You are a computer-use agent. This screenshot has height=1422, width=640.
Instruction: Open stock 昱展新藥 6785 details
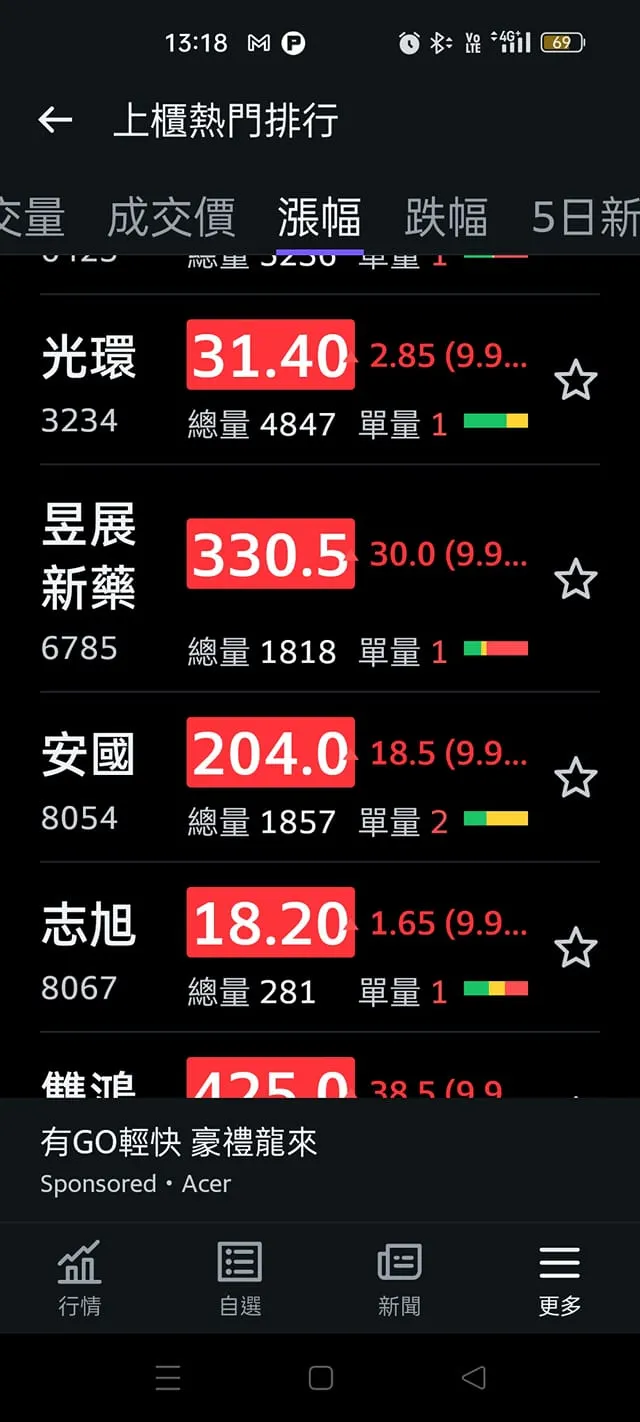88,579
